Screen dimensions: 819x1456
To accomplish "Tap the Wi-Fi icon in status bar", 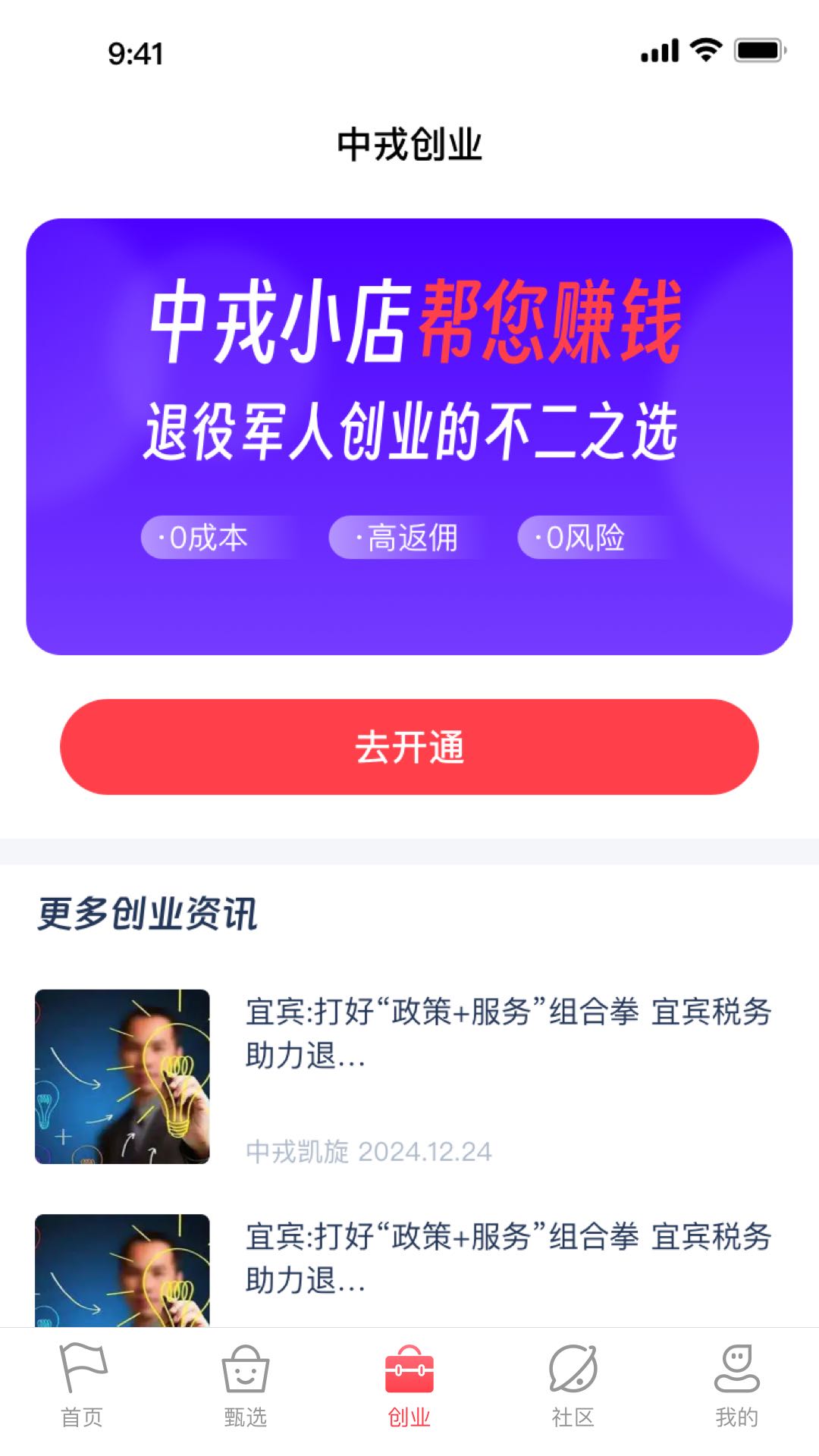I will [706, 49].
